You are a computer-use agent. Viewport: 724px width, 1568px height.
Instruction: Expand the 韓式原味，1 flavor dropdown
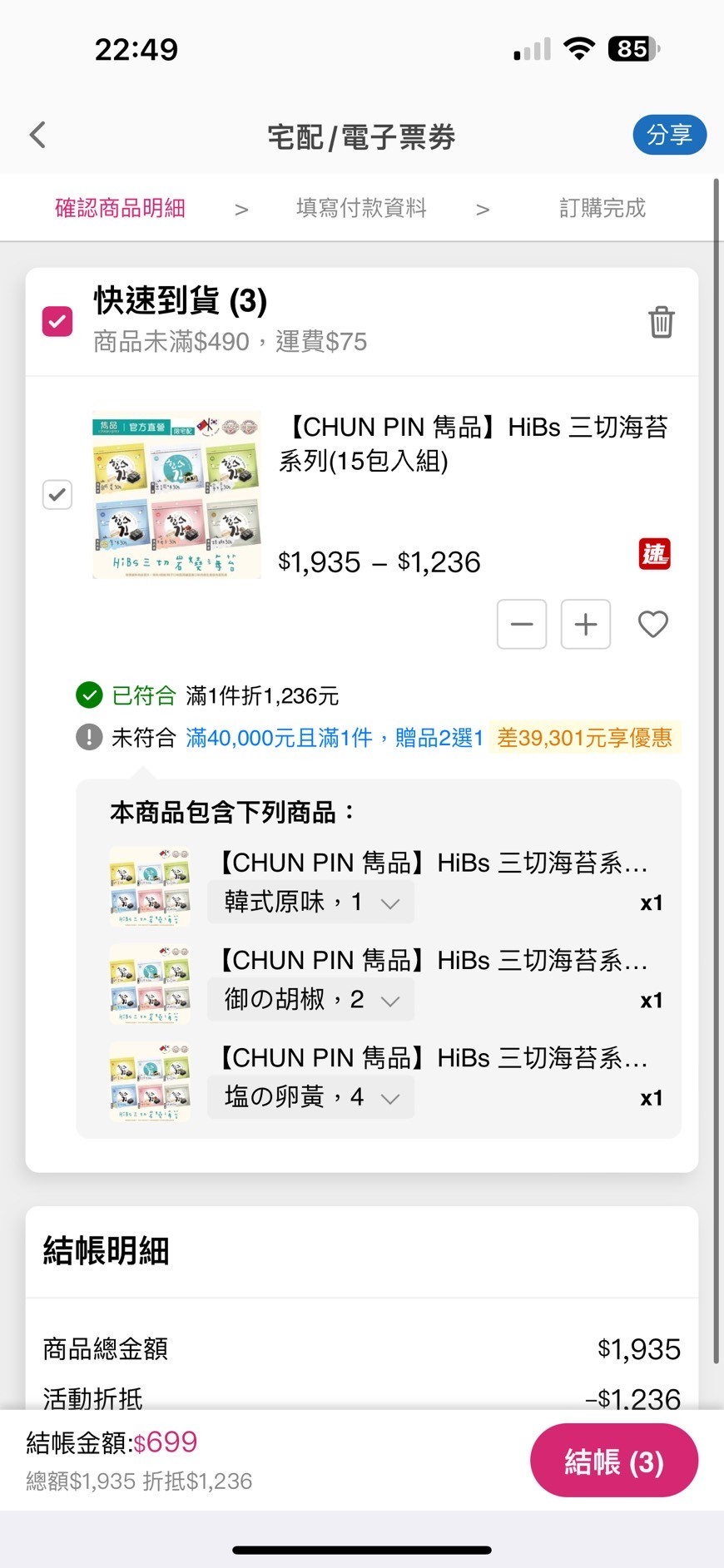pyautogui.click(x=311, y=903)
